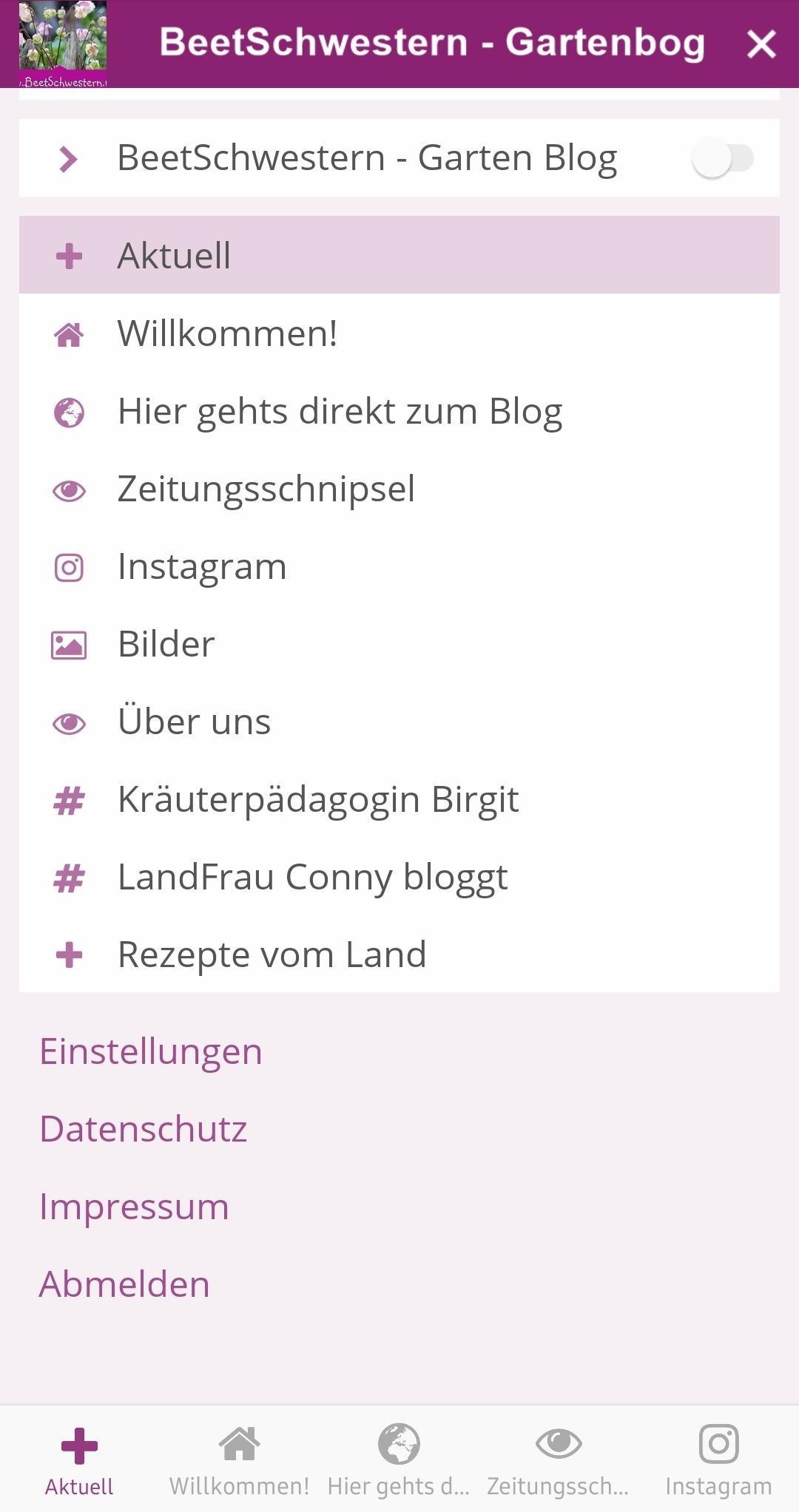Click the hashtag icon beside Kräuterpädagogin Birgit
799x1512 pixels.
(x=69, y=799)
